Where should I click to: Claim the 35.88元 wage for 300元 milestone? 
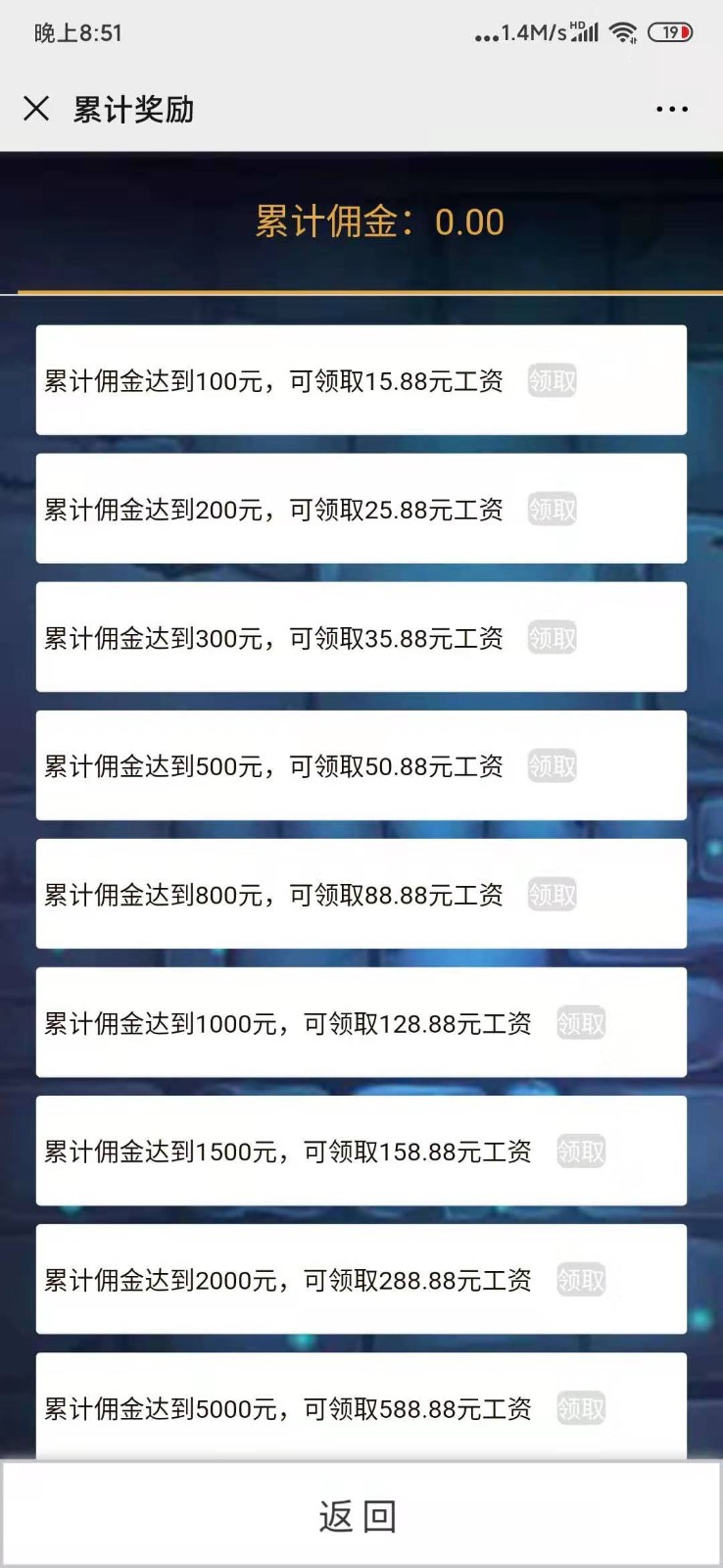click(551, 637)
